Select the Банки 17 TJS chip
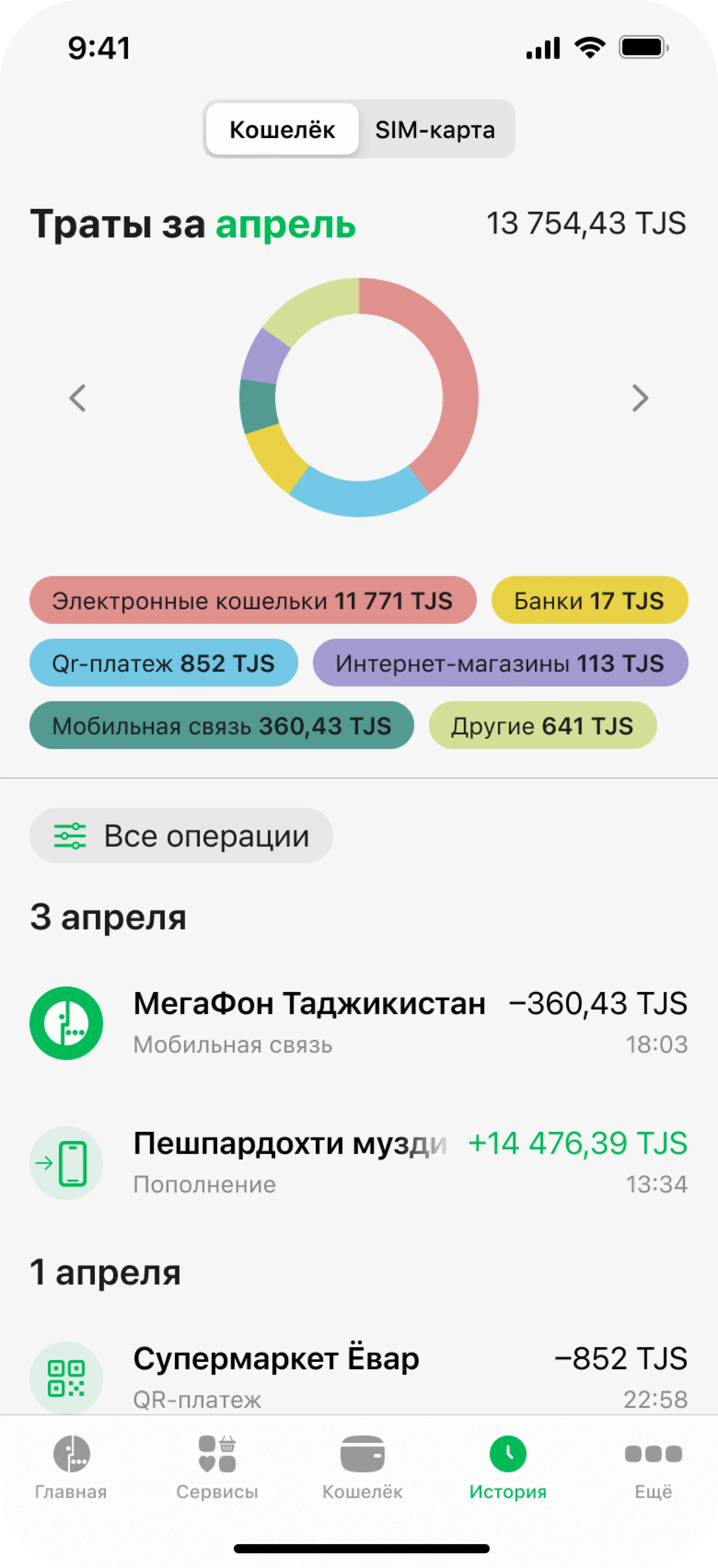Screen dimensions: 718x1568 point(589,601)
